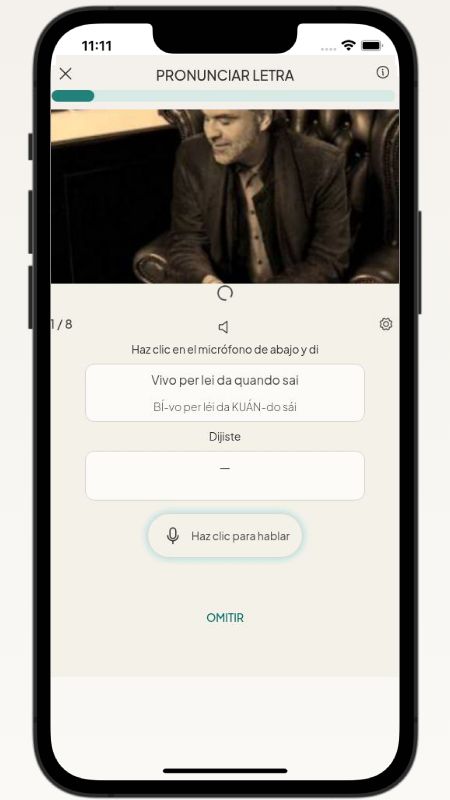The width and height of the screenshot is (450, 800).
Task: Play the lyric audio with speaker icon
Action: pyautogui.click(x=223, y=327)
